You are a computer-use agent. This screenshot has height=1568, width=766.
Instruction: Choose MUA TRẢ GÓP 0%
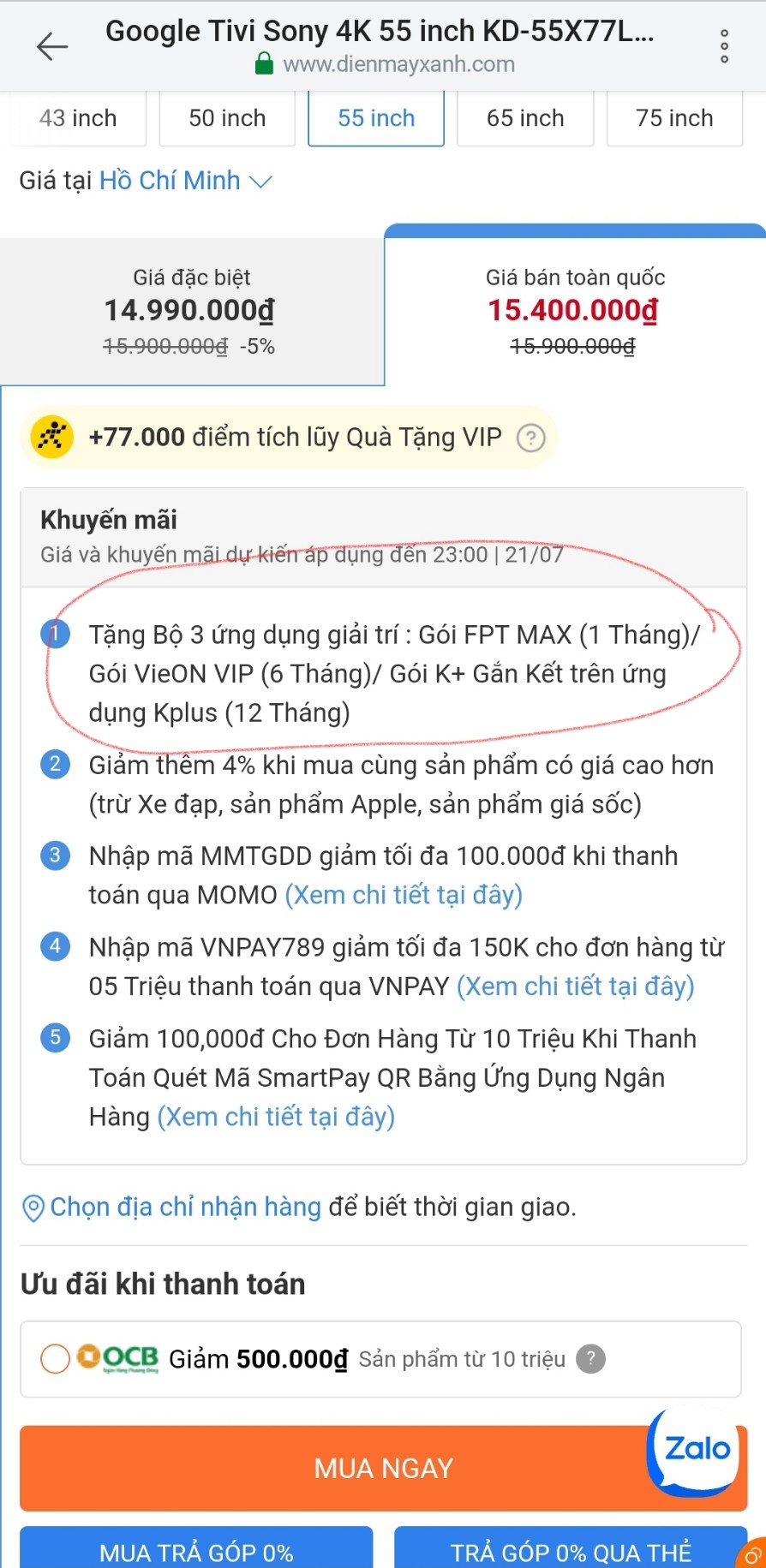click(196, 1551)
